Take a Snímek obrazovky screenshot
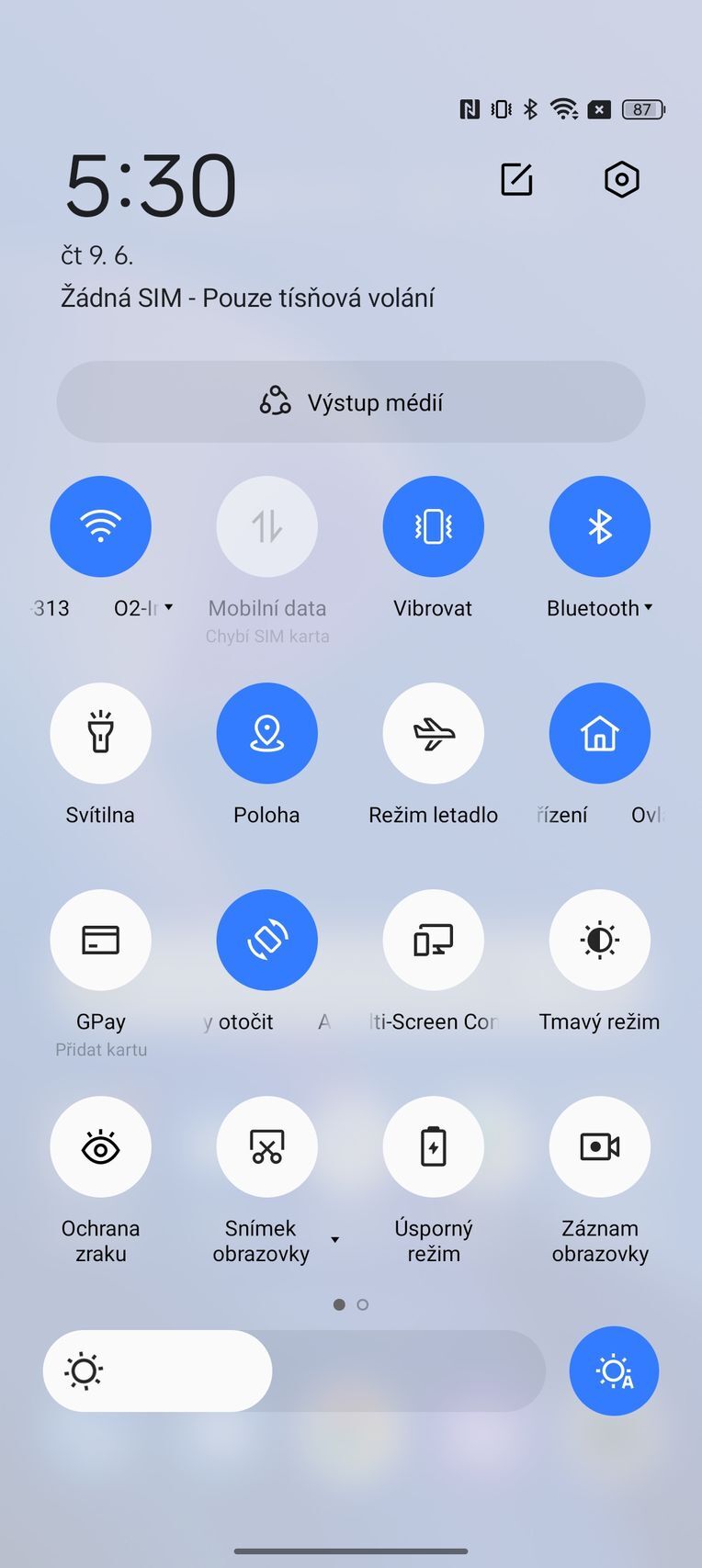 pos(266,1146)
